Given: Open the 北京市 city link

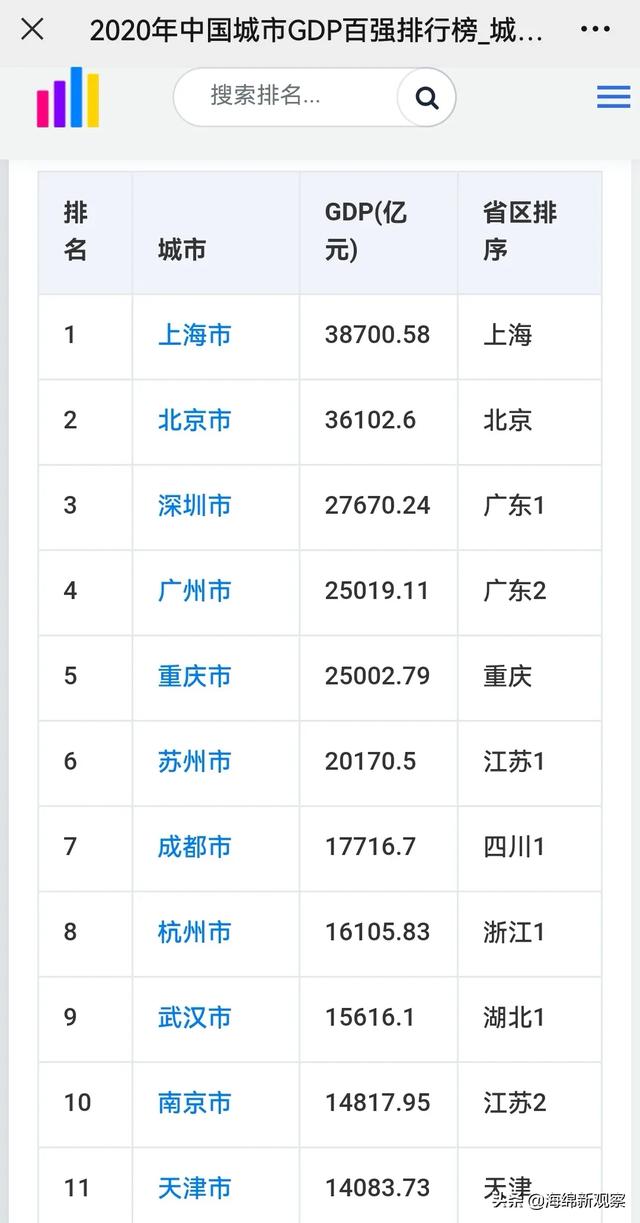Looking at the screenshot, I should [x=194, y=420].
